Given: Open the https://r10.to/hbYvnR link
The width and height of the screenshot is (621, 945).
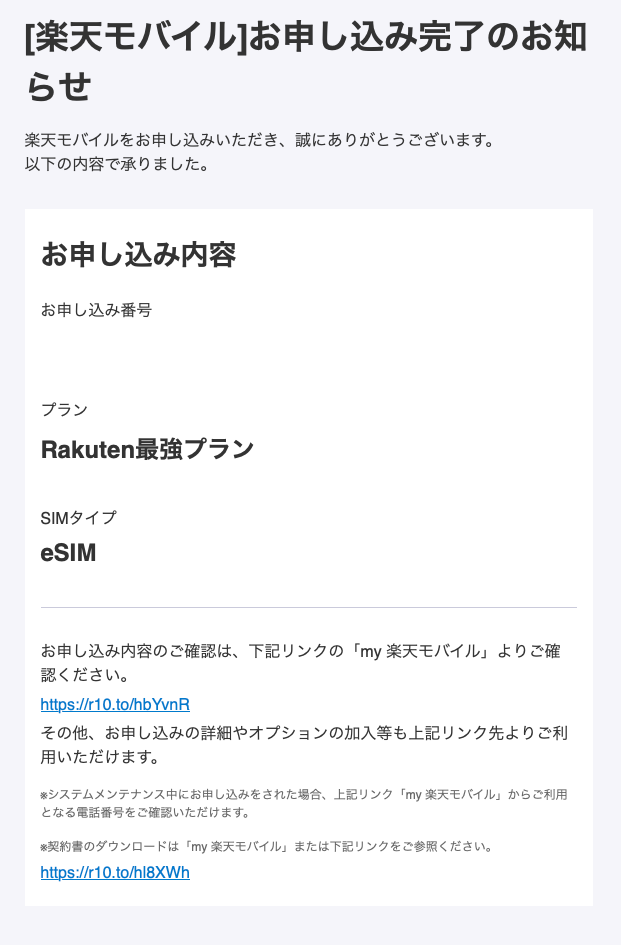Looking at the screenshot, I should (115, 704).
